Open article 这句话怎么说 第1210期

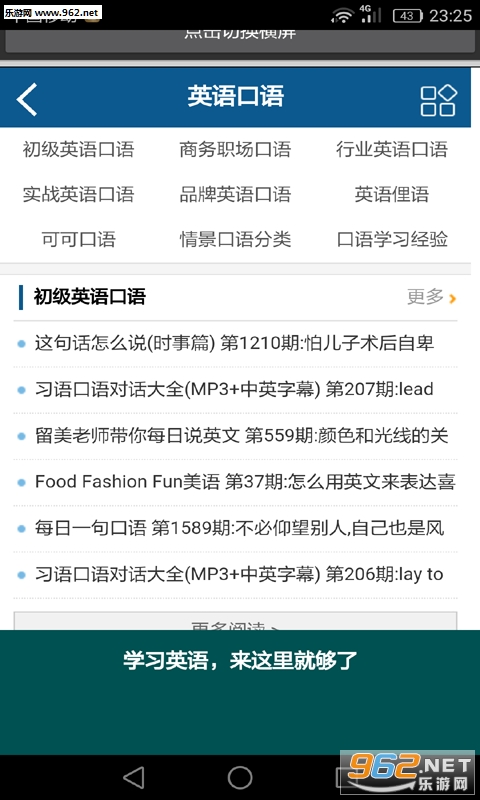(235, 343)
